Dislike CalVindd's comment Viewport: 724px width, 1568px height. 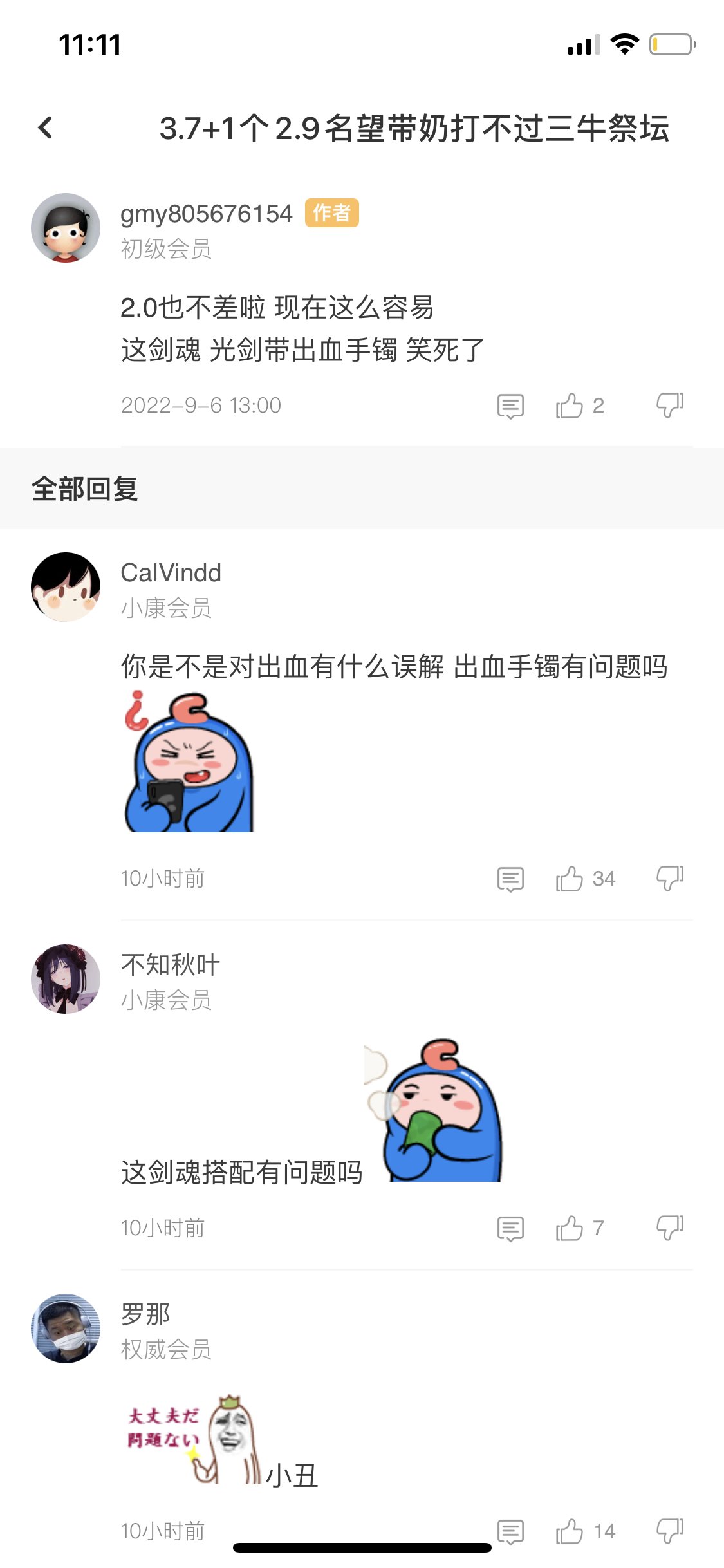tap(669, 879)
